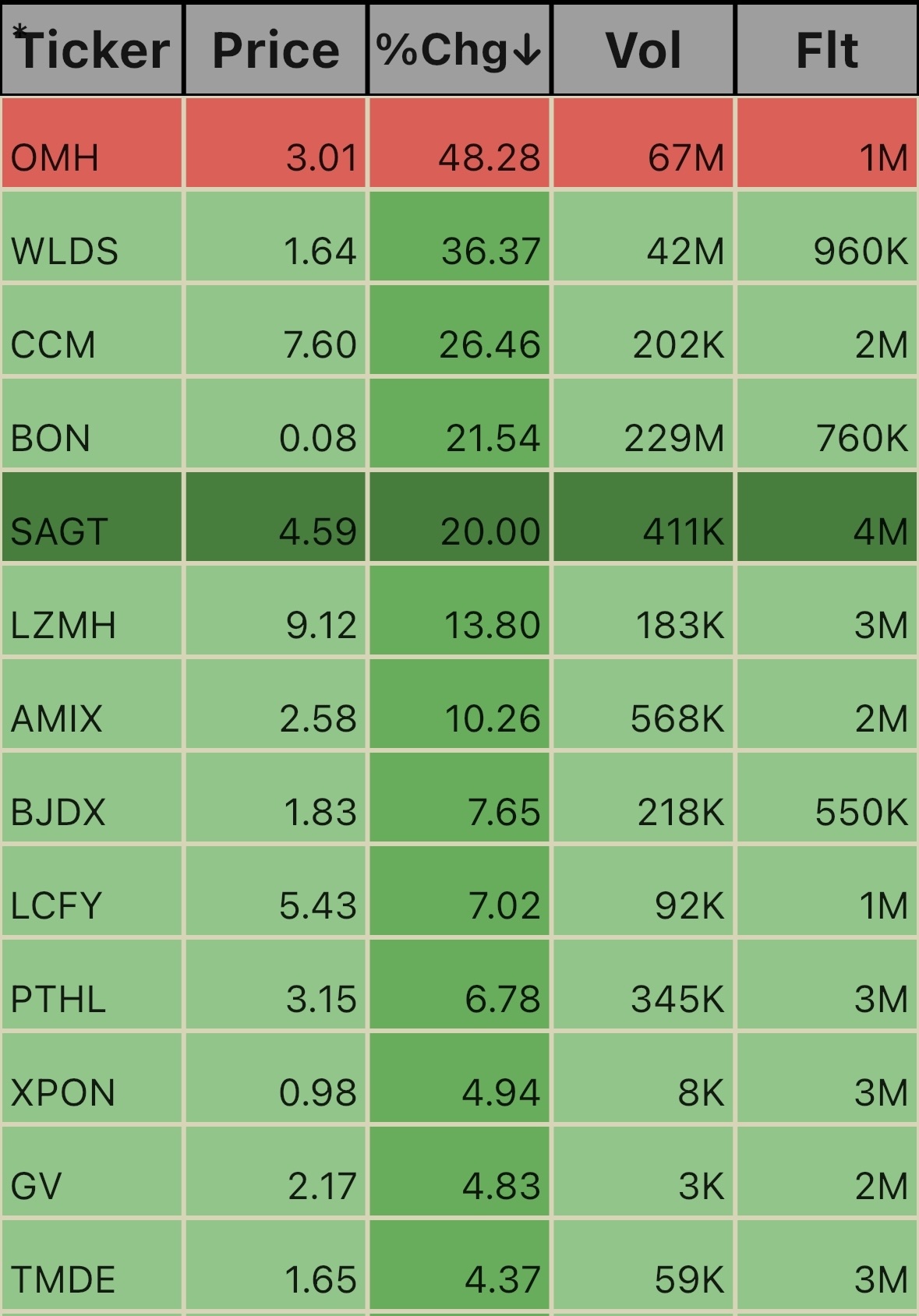Sort by the Vol column header
This screenshot has height=1316, width=919.
(643, 50)
